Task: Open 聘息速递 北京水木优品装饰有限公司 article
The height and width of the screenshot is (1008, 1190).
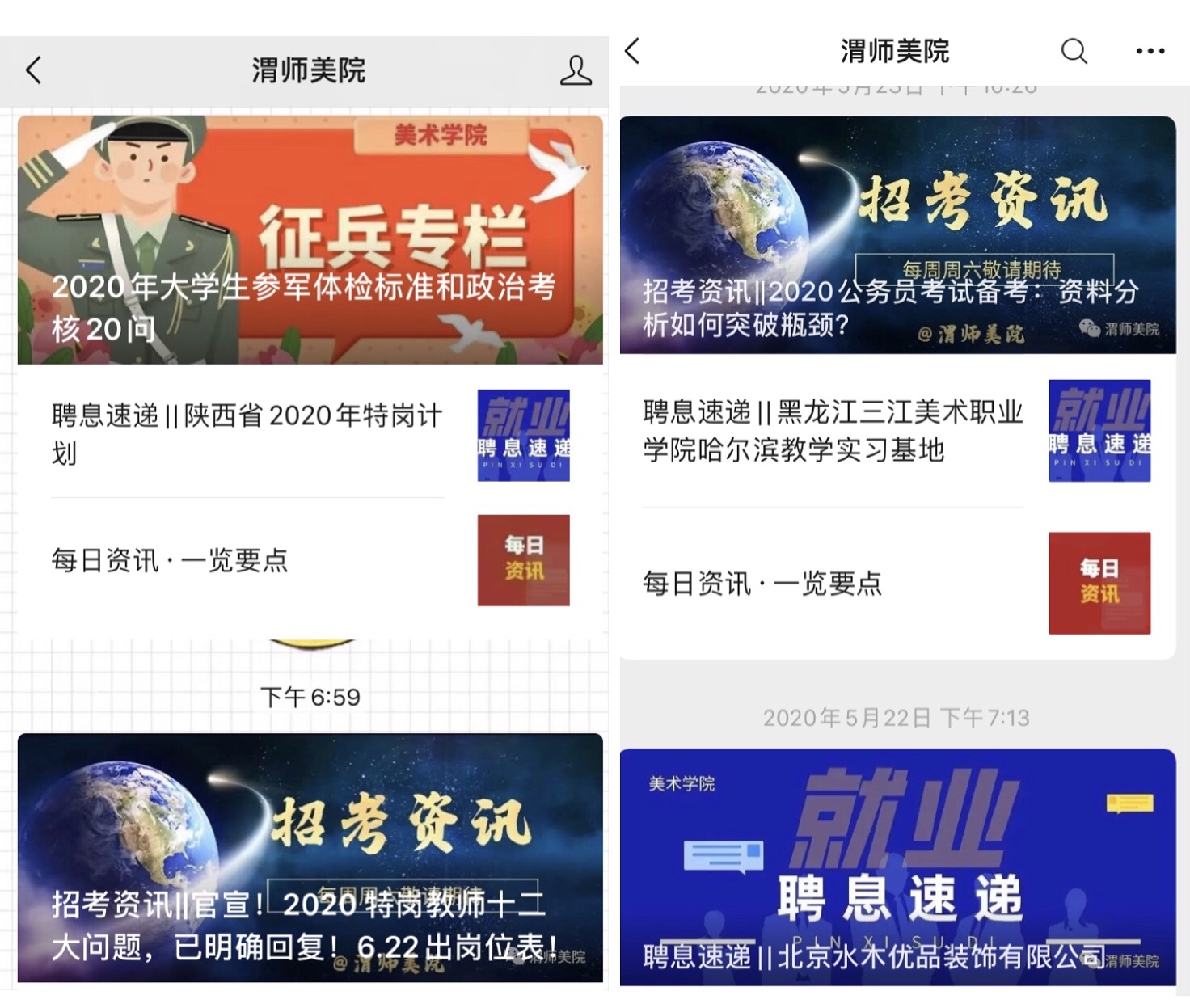Action: 897,867
